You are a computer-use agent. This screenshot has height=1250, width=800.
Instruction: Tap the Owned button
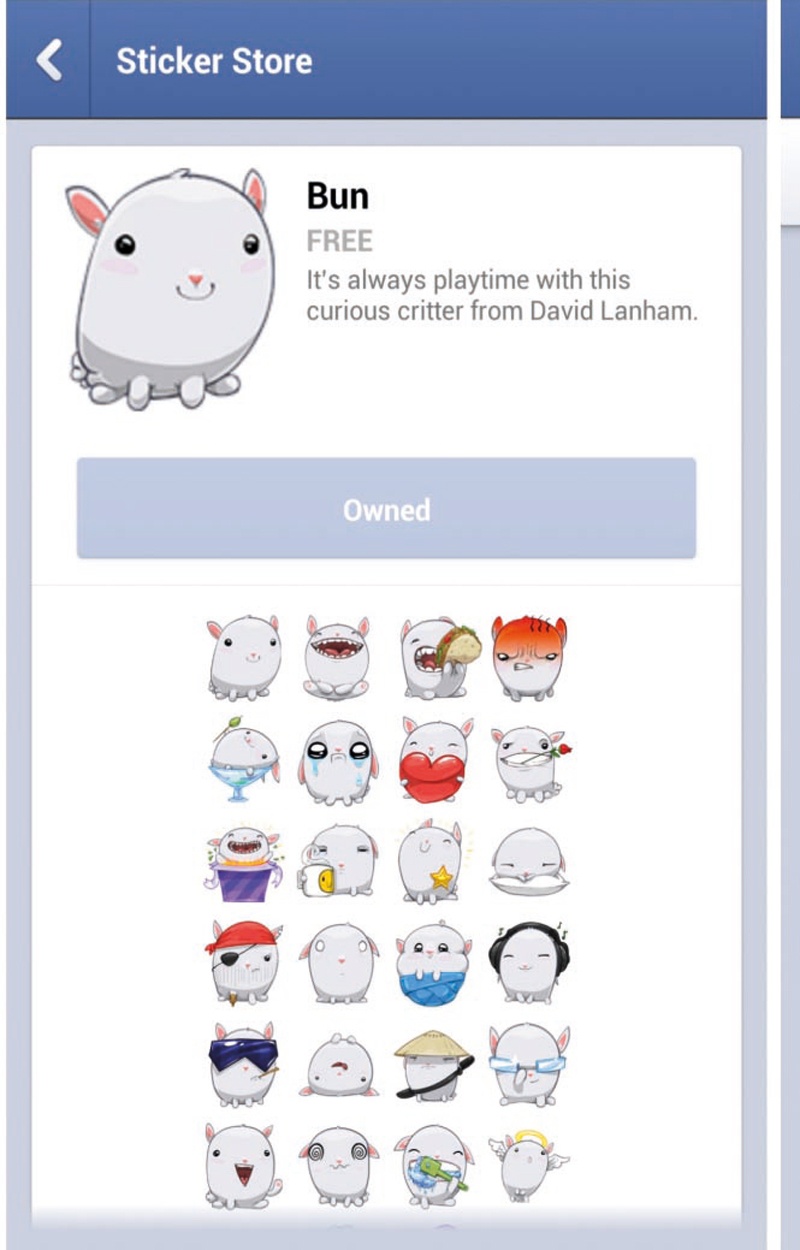tap(386, 509)
